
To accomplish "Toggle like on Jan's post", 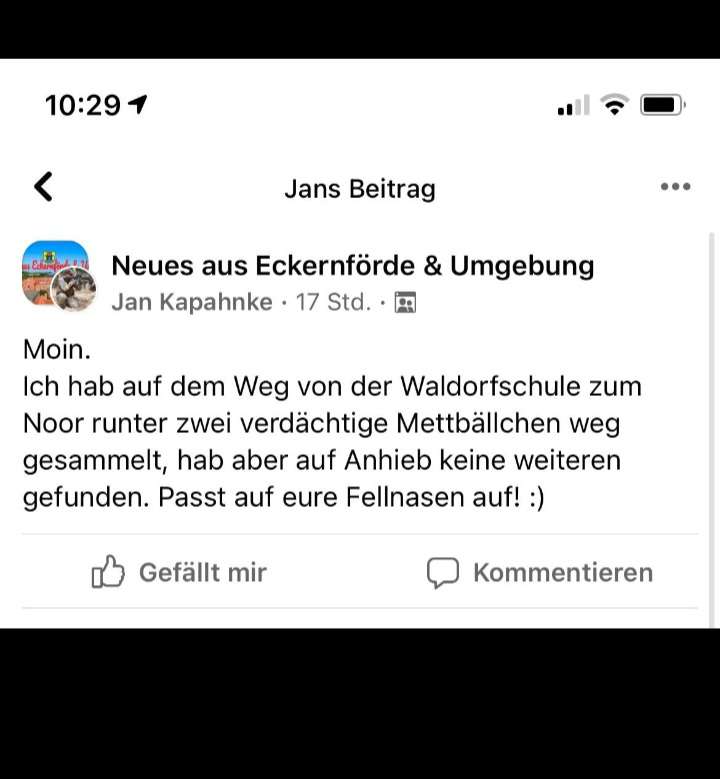I will pos(177,571).
